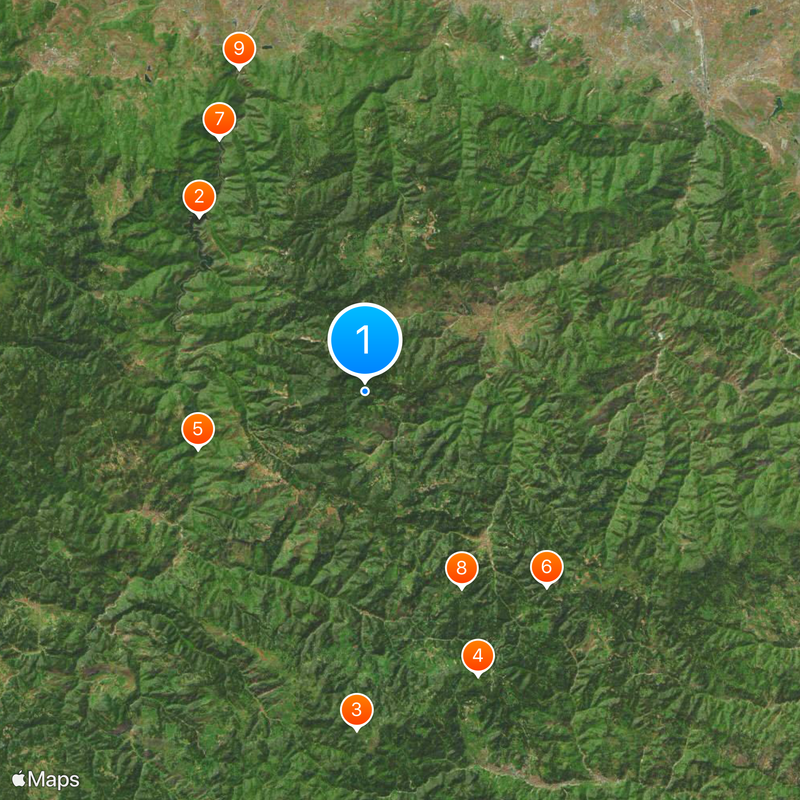Open orange map pin number 6
This screenshot has height=800, width=800.
547,567
